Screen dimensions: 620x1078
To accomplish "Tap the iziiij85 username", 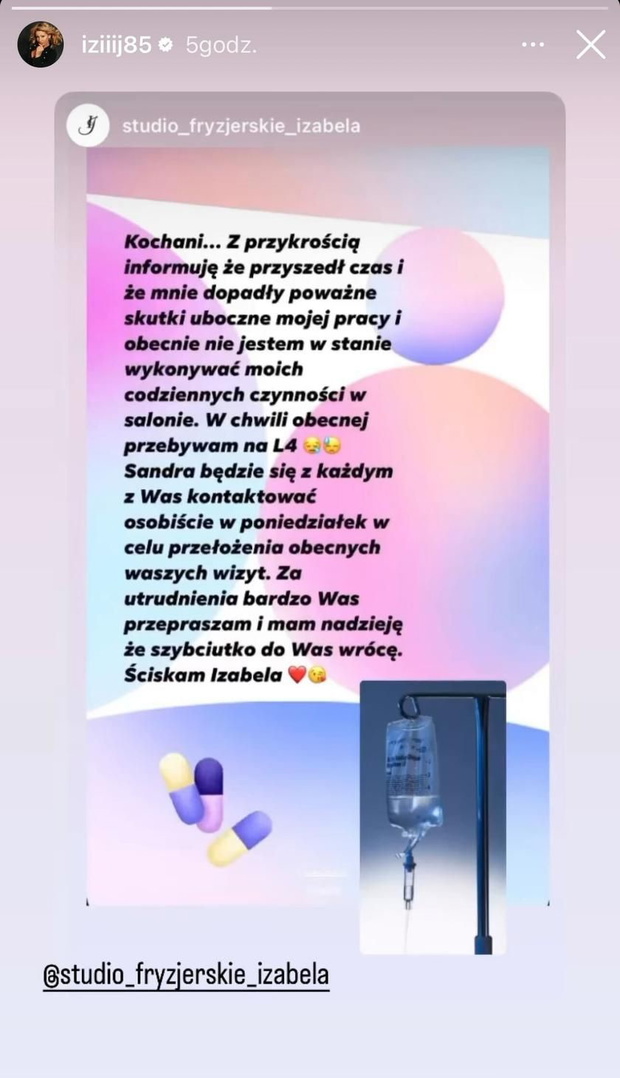I will point(116,45).
